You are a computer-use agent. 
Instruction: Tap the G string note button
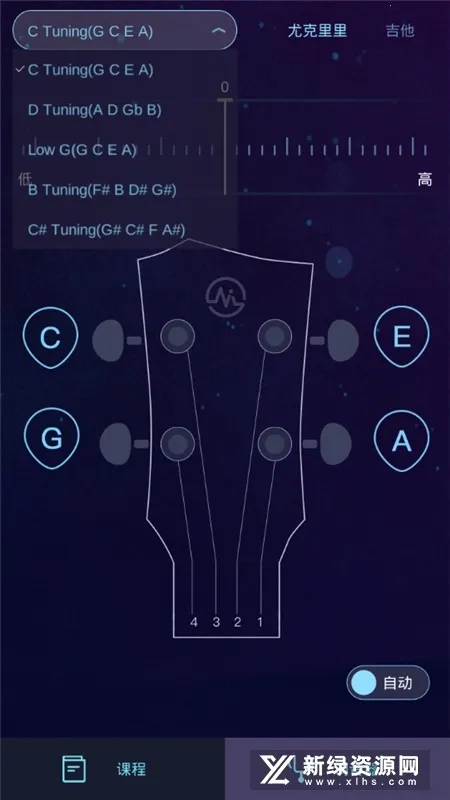[52, 439]
